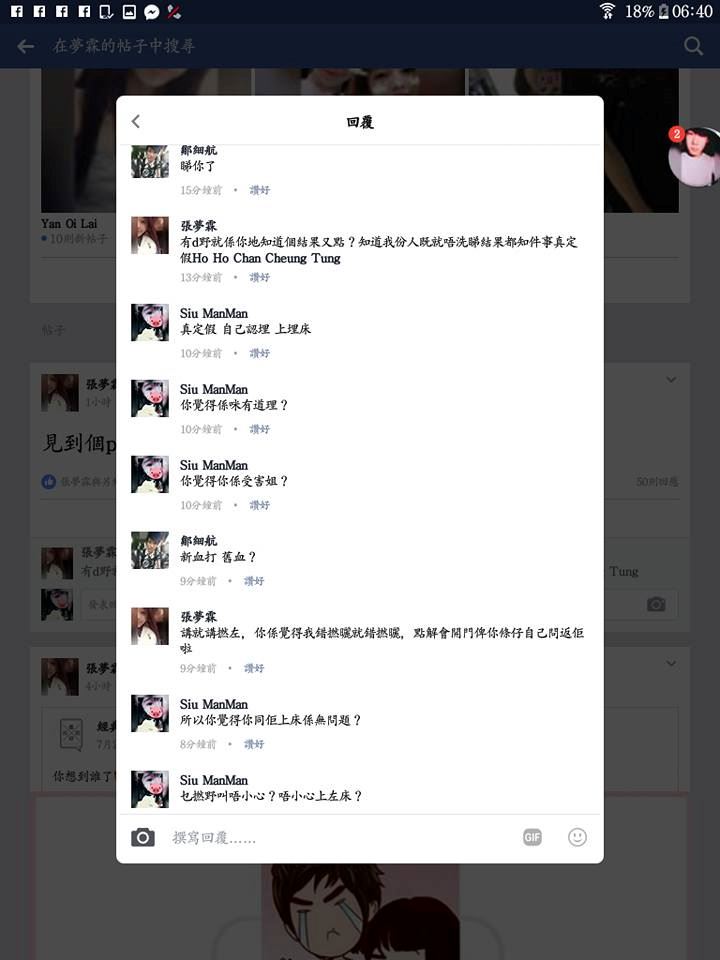Open the emoji sticker picker
Viewport: 720px width, 960px height.
point(577,837)
